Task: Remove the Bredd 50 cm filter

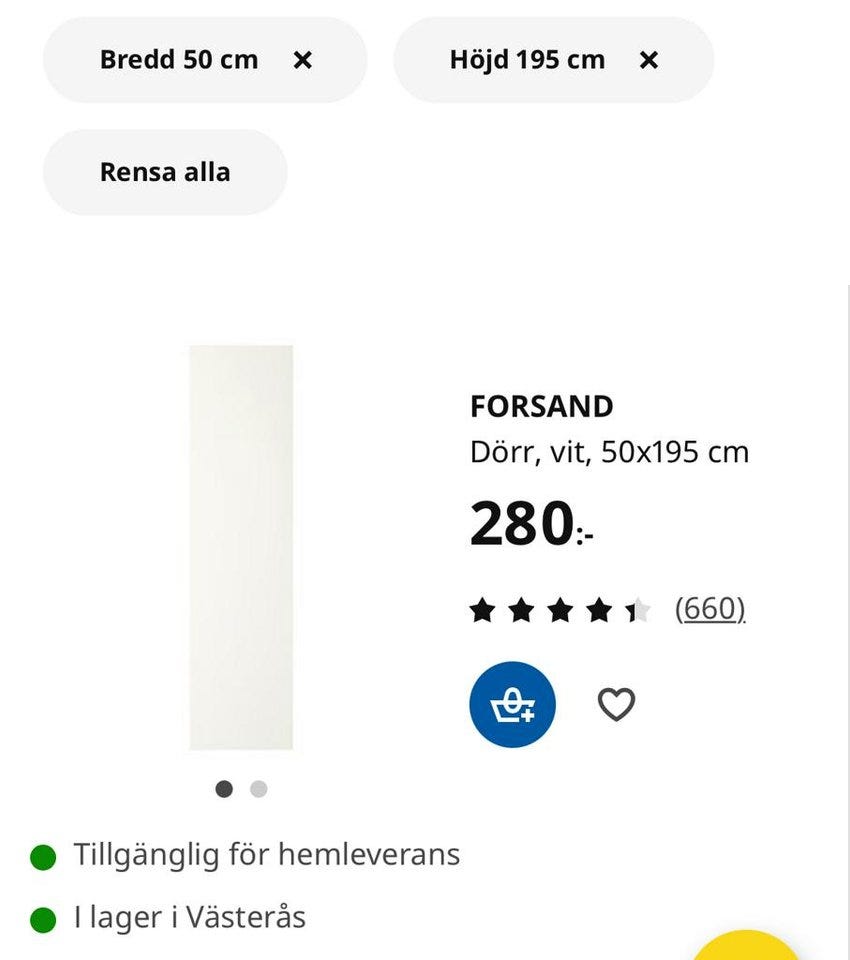Action: click(302, 60)
